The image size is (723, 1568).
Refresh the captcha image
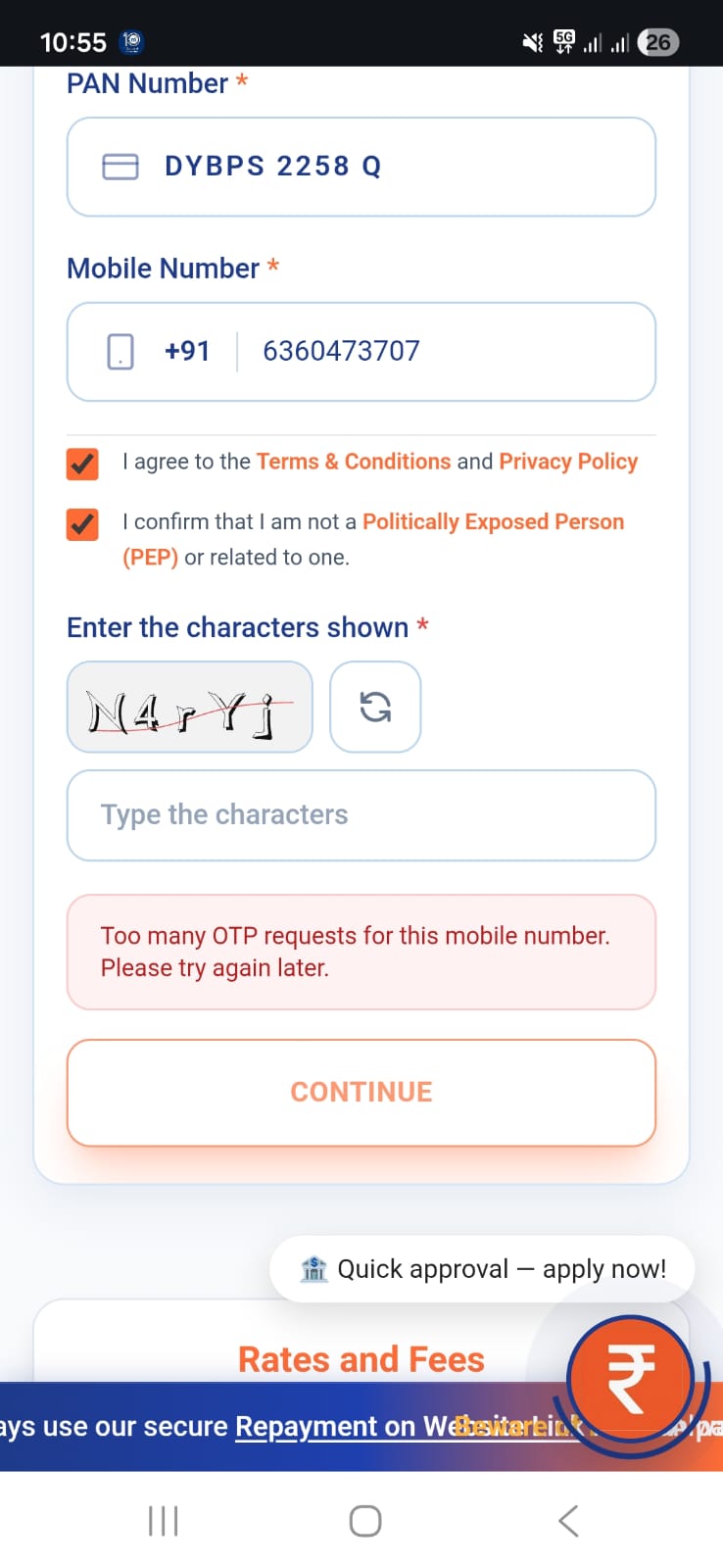pos(375,707)
